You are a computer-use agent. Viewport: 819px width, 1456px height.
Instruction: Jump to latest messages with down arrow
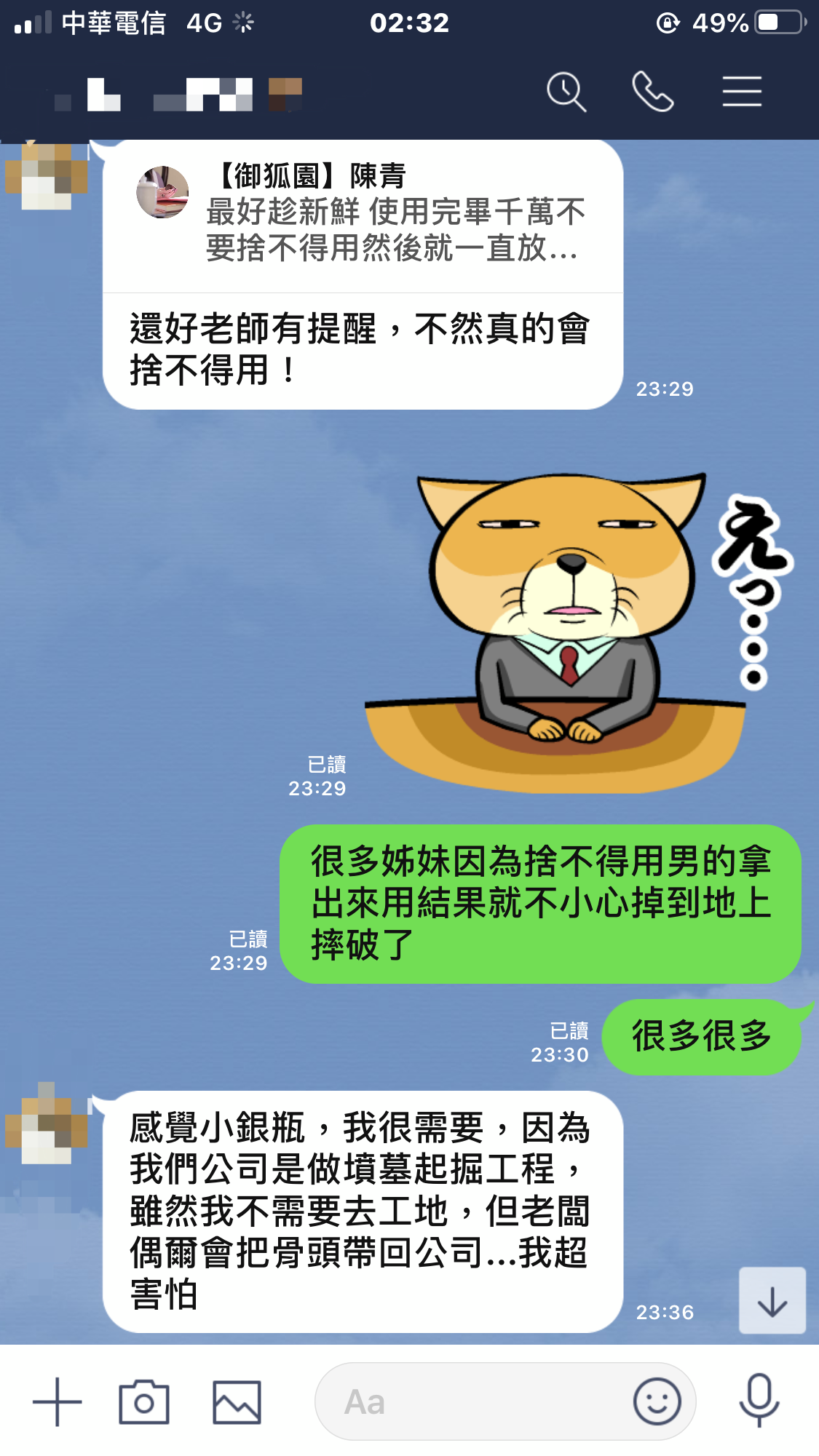pyautogui.click(x=772, y=1301)
